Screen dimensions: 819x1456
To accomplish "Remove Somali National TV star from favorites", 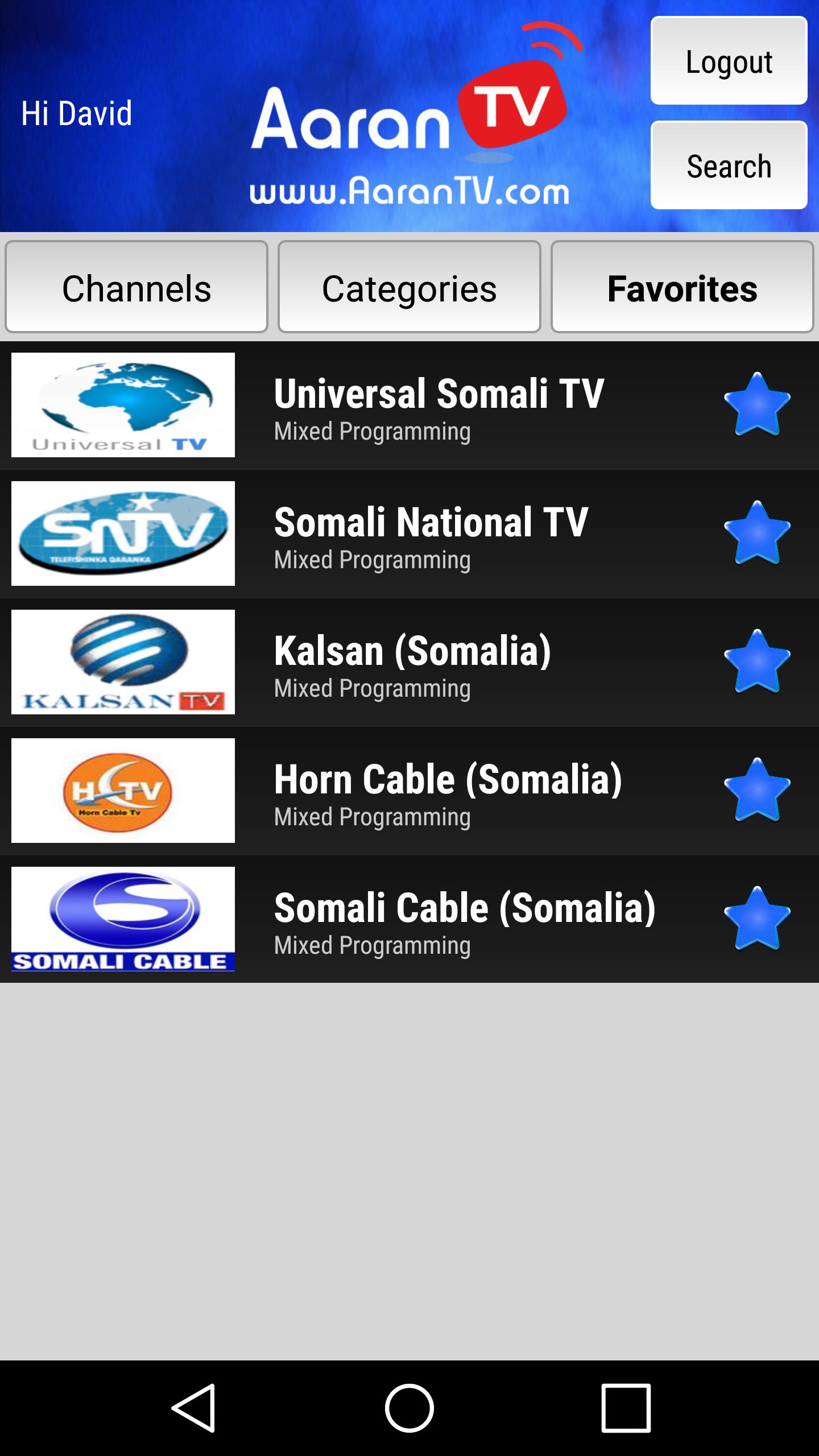I will (x=757, y=533).
